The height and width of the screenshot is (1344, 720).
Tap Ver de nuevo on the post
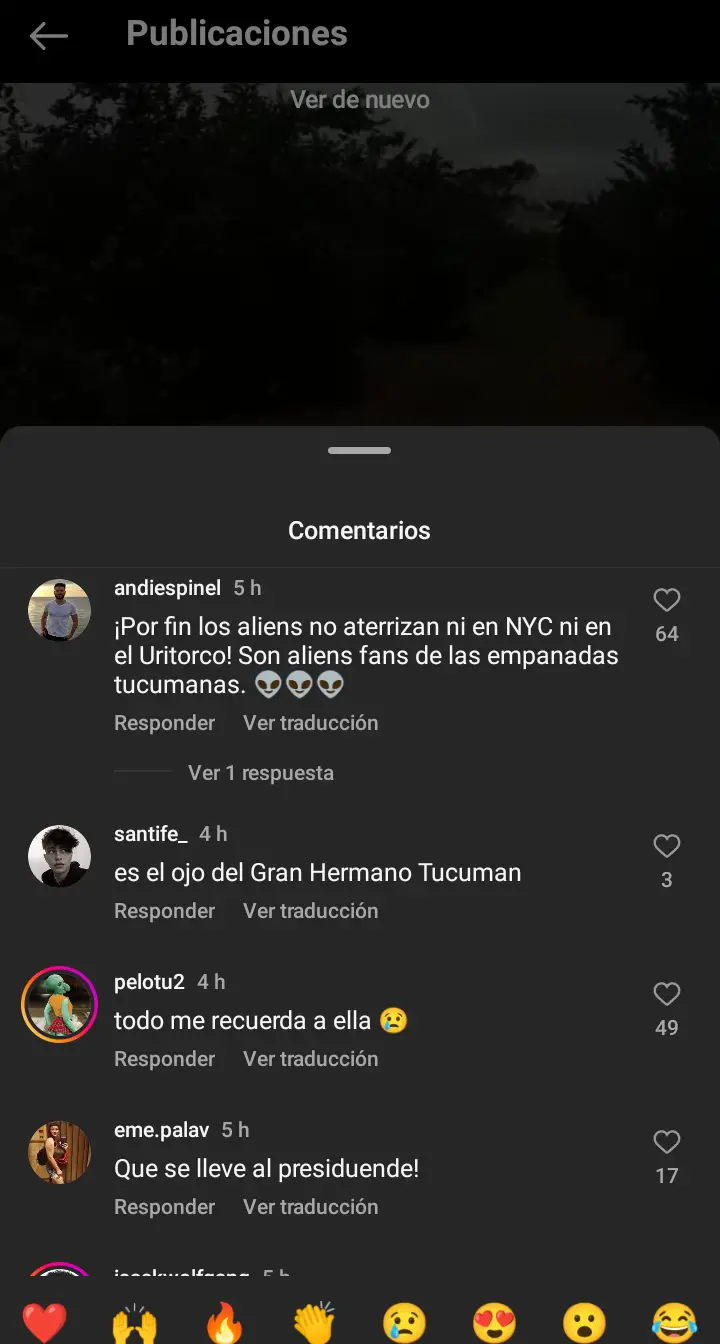tap(360, 100)
